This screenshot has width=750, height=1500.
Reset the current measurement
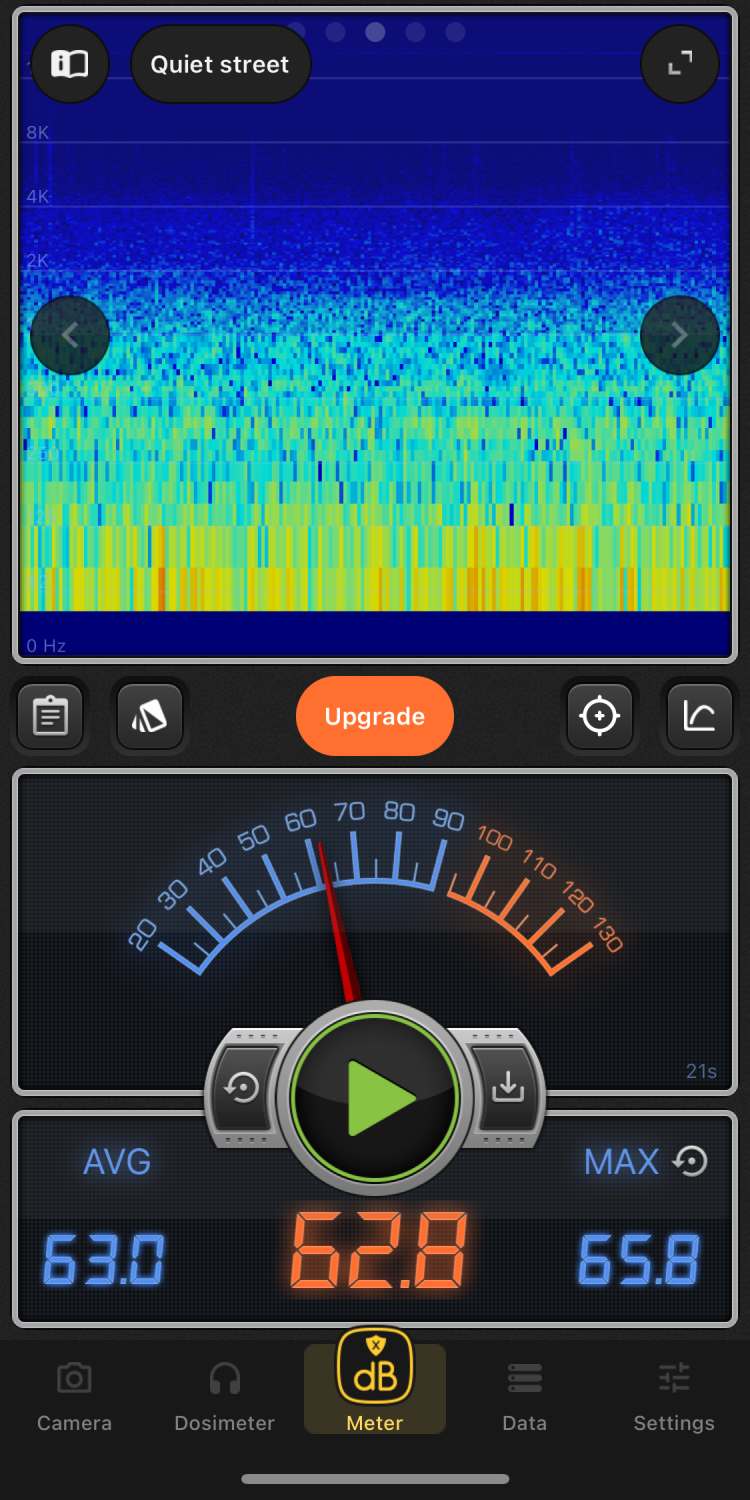click(x=243, y=1087)
